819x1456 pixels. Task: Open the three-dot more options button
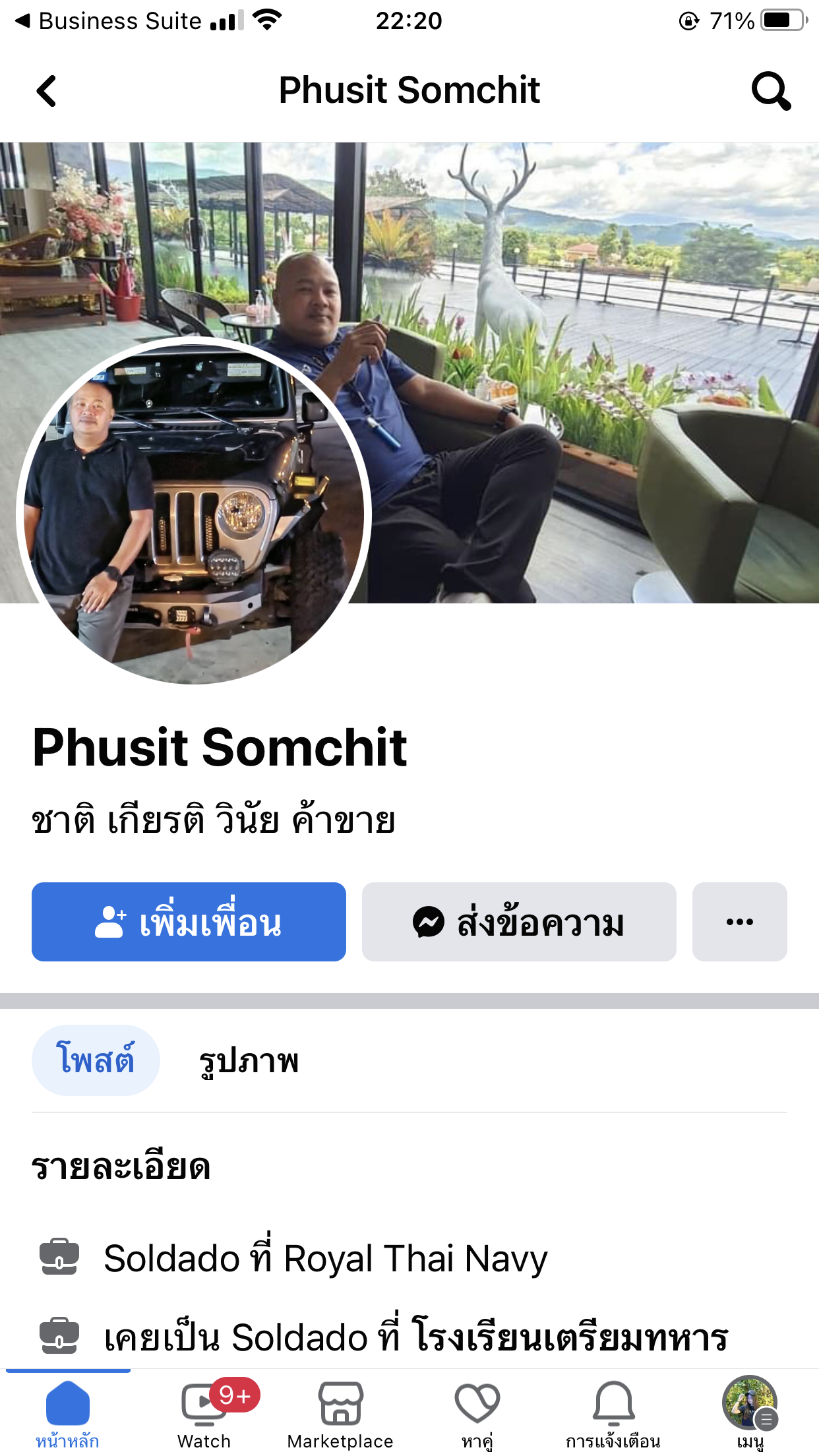click(739, 922)
